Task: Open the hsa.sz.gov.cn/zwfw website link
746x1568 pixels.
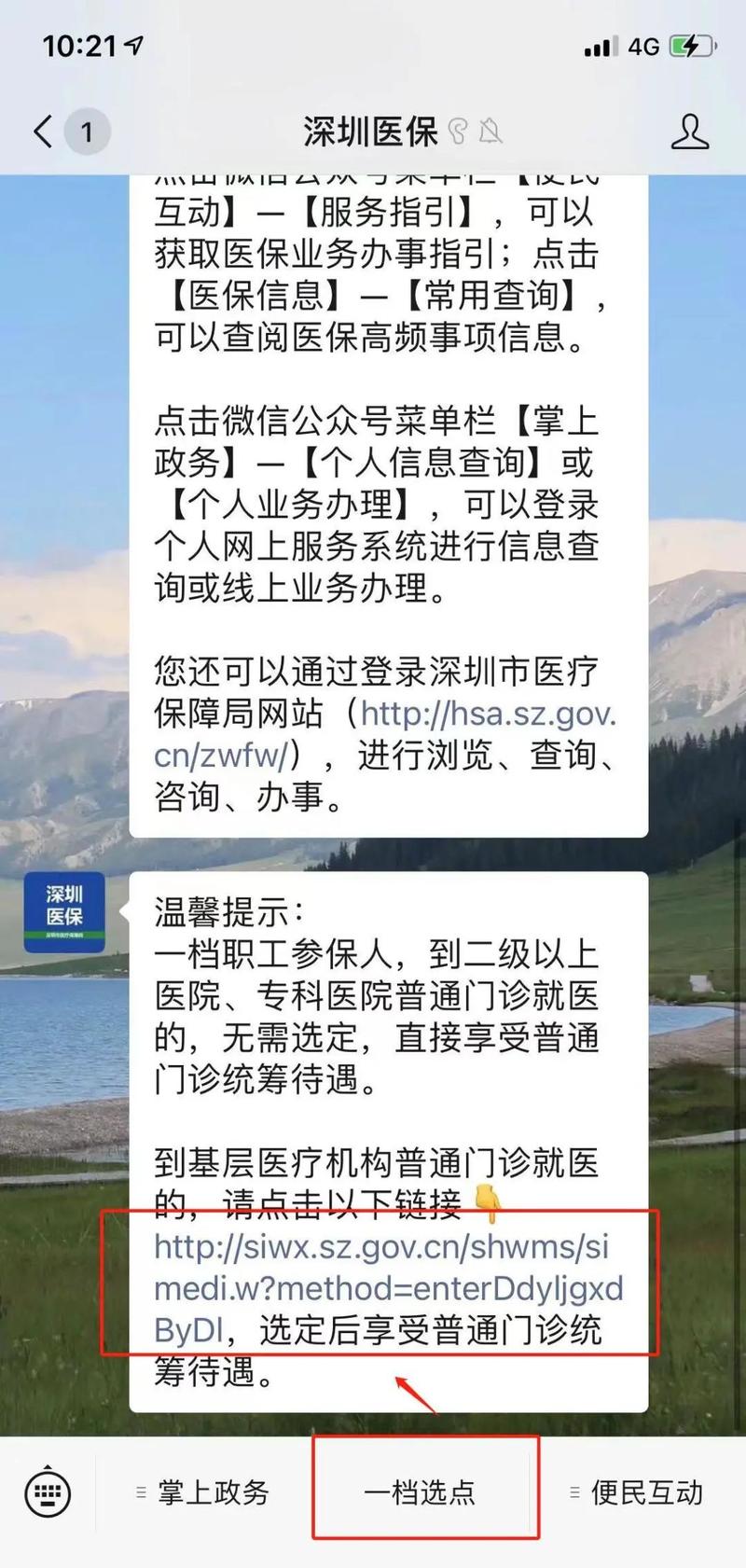Action: [x=385, y=734]
